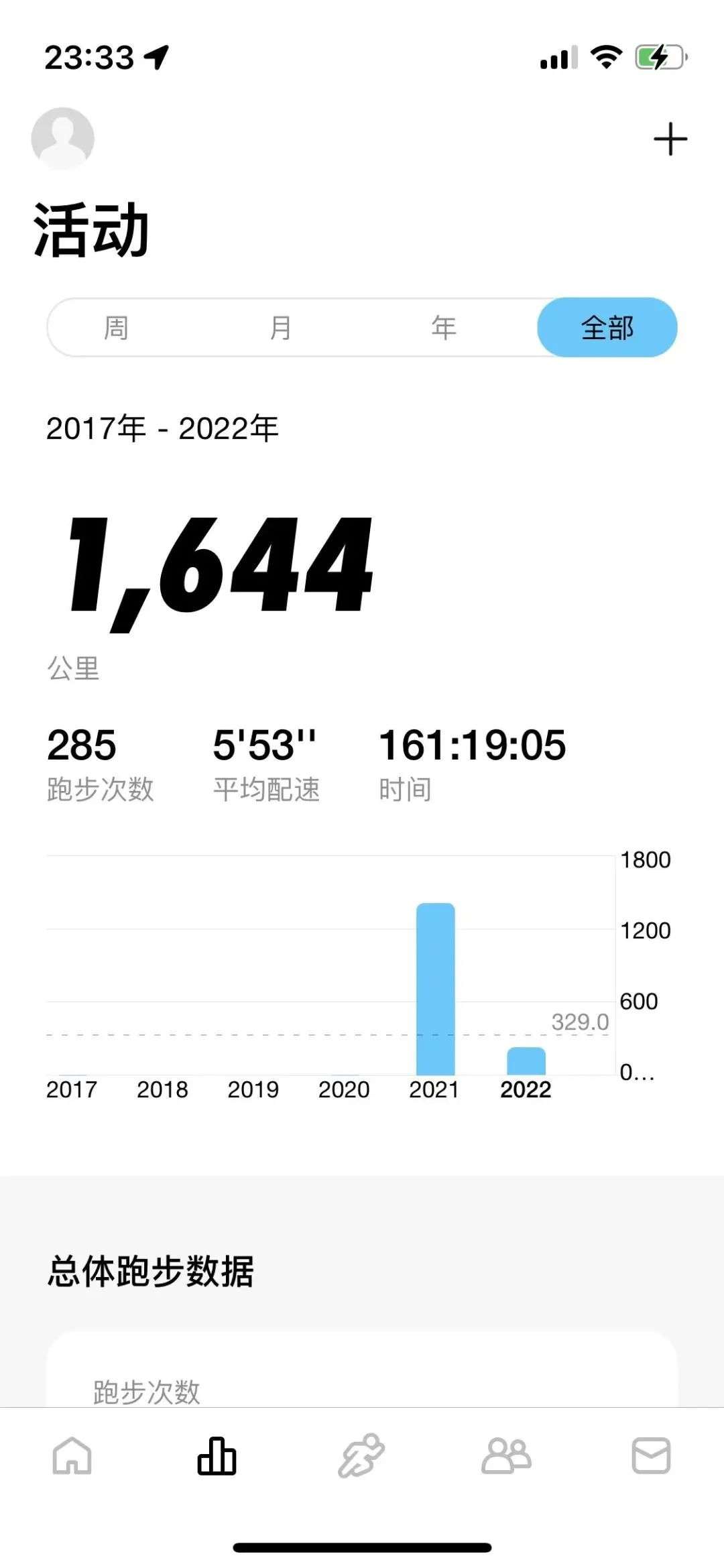Viewport: 724px width, 1568px height.
Task: Switch to the 月 (month) view
Action: [x=280, y=328]
